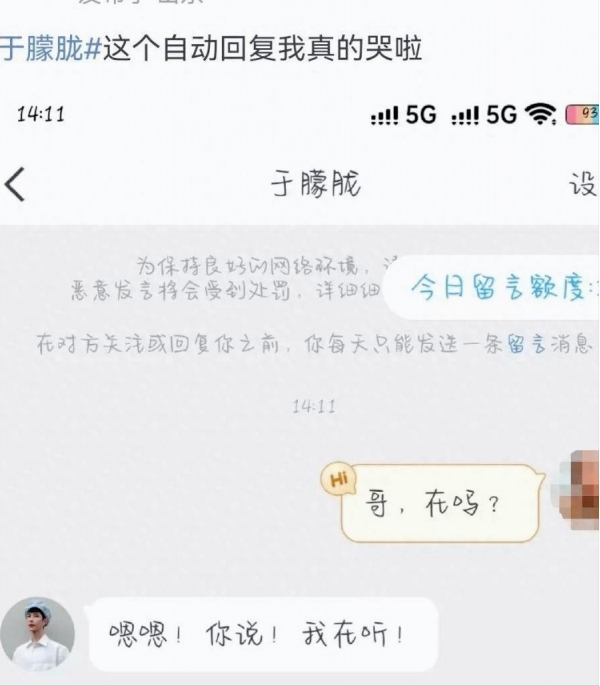
Task: Open the 于朦胧 hashtag topic link
Action: (x=48, y=47)
